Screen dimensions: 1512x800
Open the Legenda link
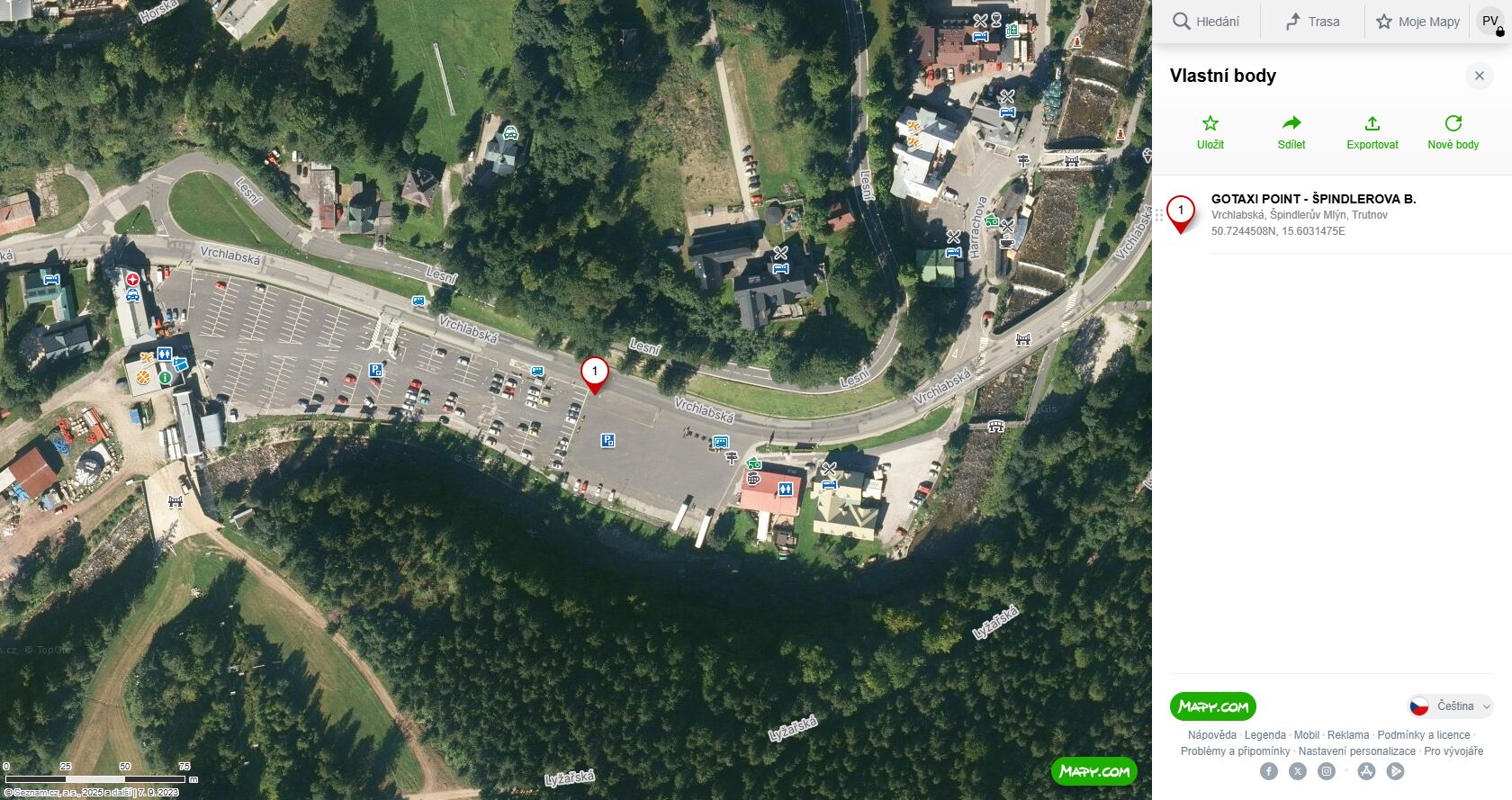(1264, 735)
